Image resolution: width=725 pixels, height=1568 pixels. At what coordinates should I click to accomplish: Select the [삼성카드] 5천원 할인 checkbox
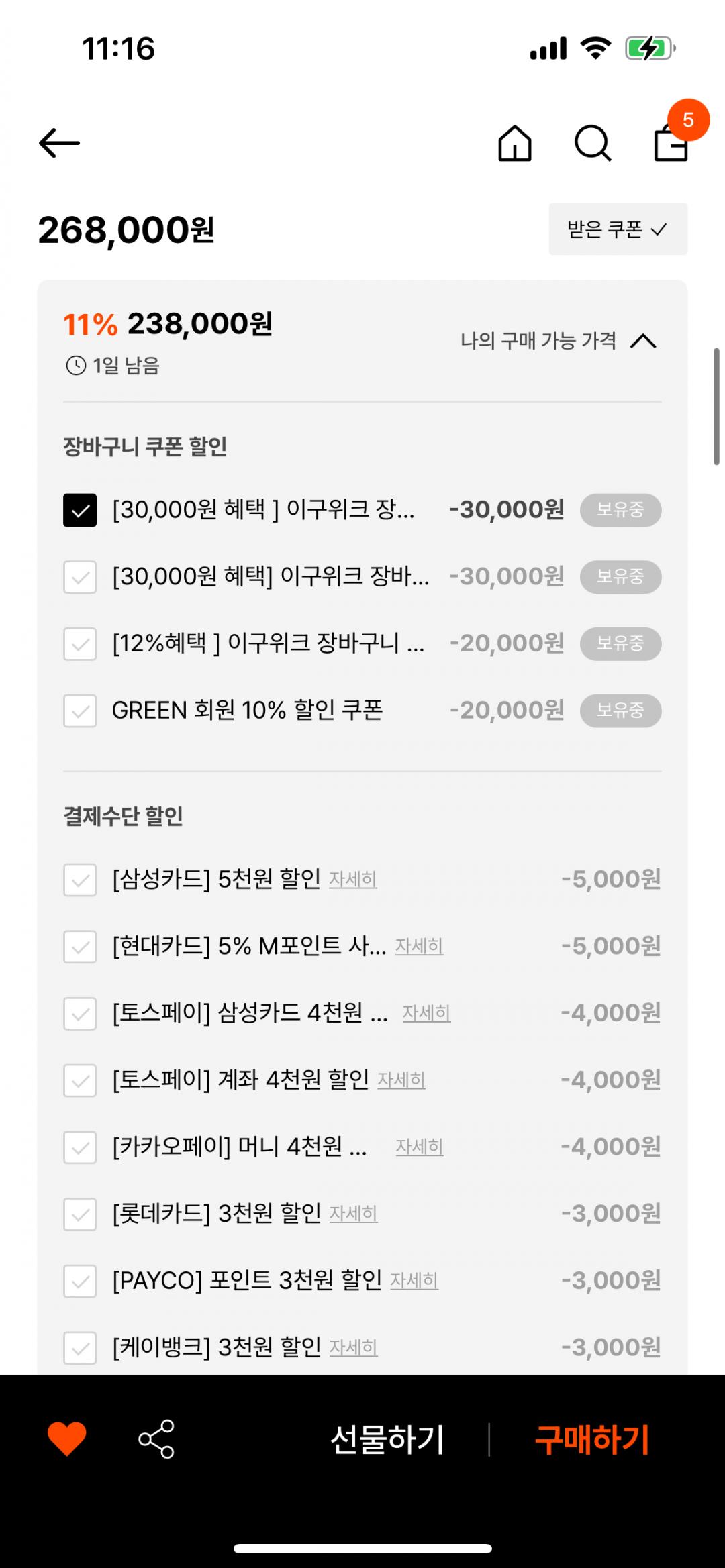click(x=80, y=880)
